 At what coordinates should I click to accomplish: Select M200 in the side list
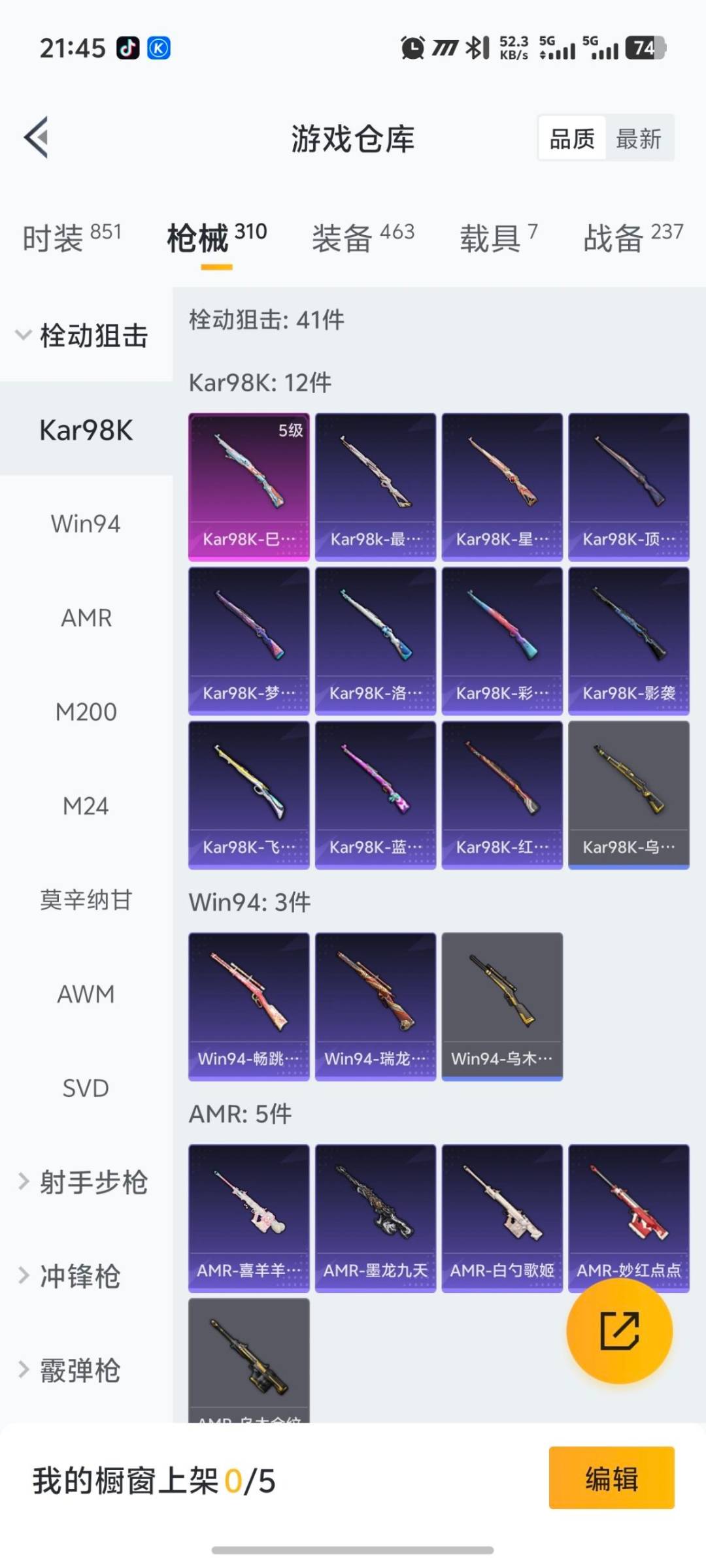point(86,711)
